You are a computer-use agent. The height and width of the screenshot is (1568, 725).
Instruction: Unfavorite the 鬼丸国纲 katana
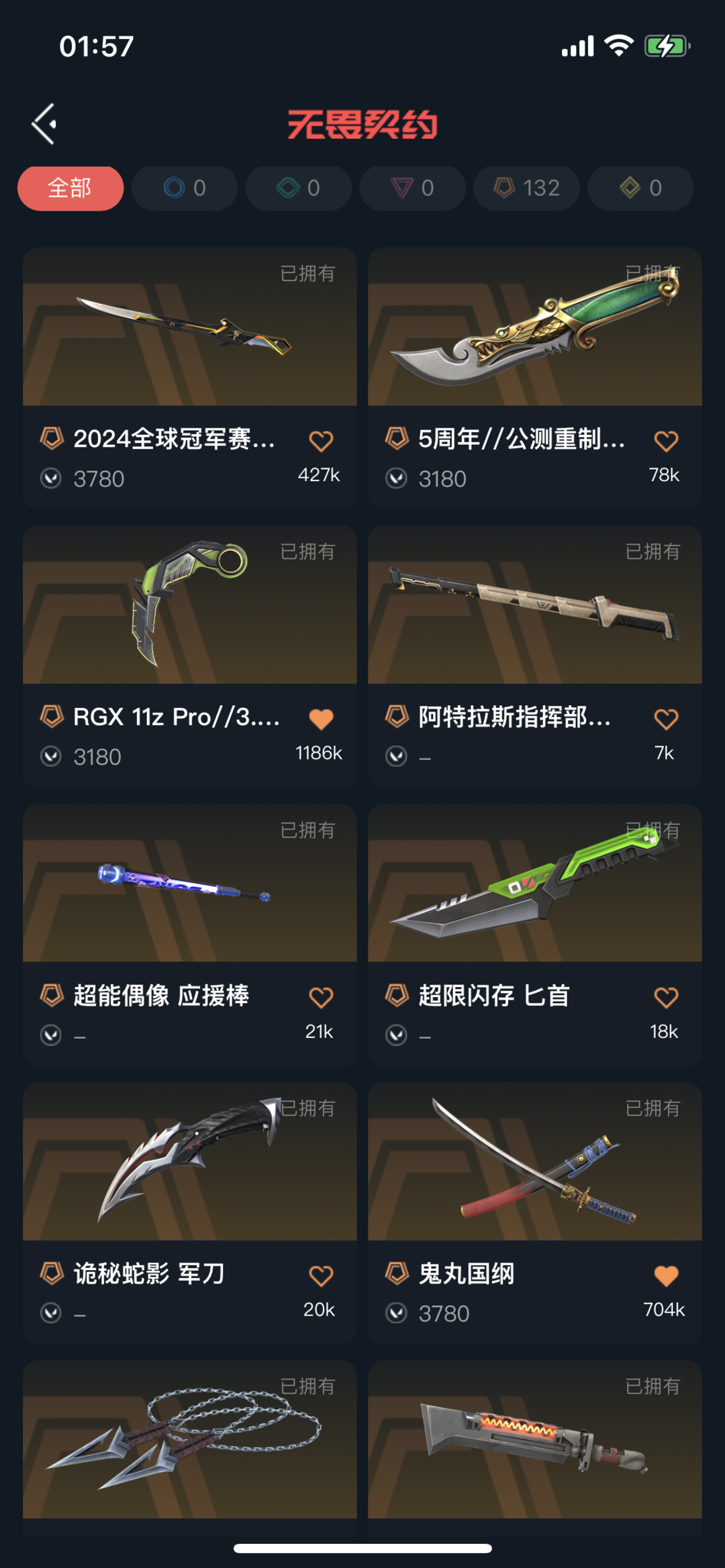point(666,1273)
